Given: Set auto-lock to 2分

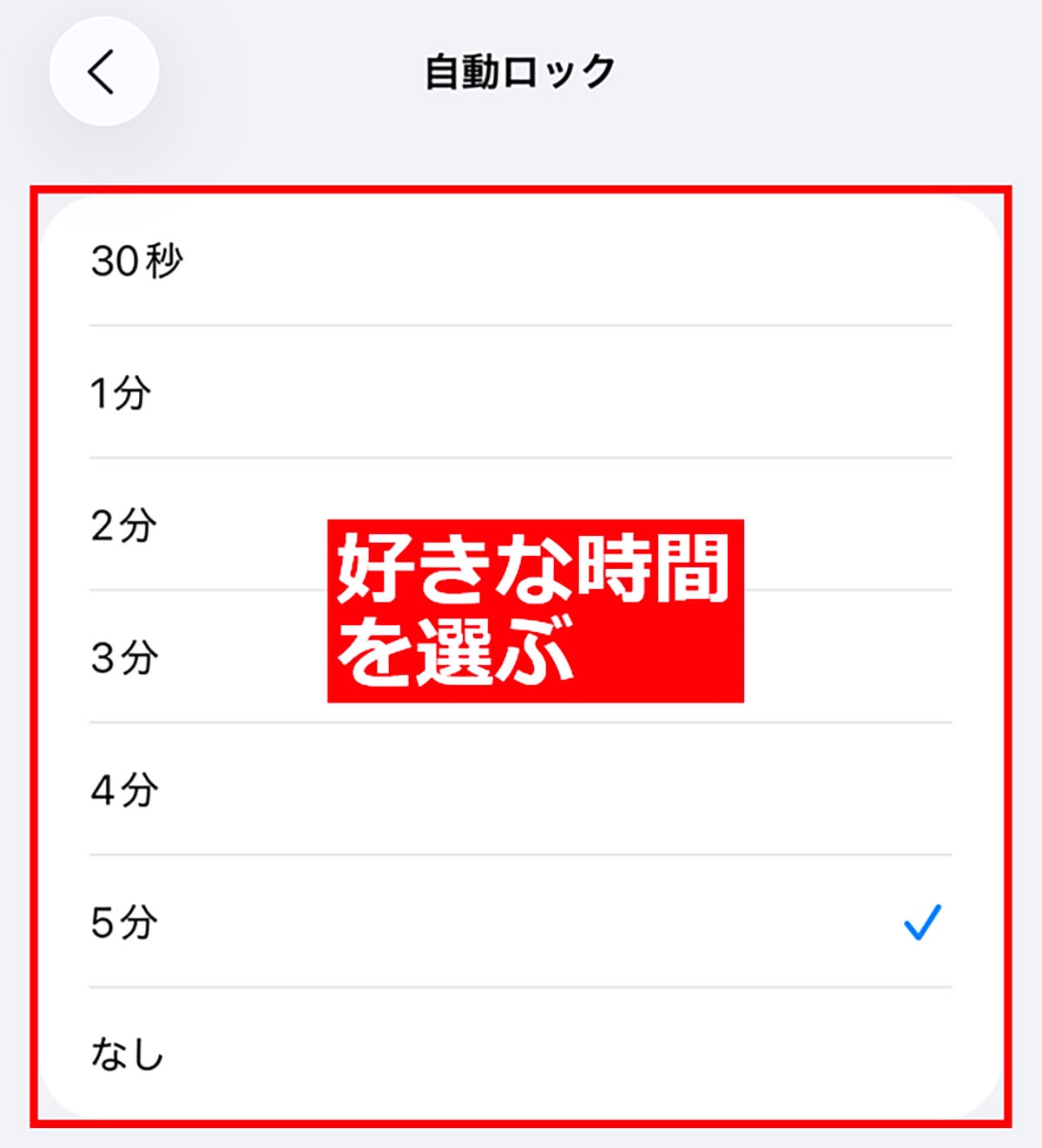Looking at the screenshot, I should pyautogui.click(x=124, y=525).
